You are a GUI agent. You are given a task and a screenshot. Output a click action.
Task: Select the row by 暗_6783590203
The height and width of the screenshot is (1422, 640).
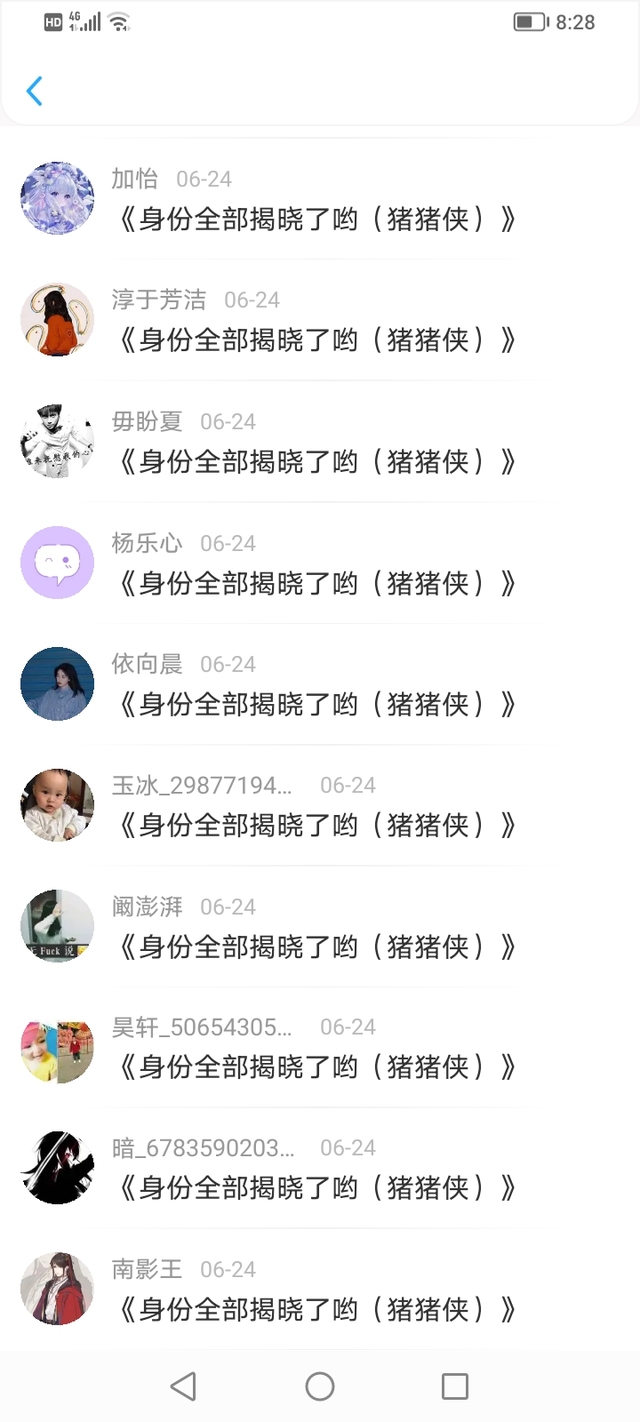click(x=316, y=1188)
